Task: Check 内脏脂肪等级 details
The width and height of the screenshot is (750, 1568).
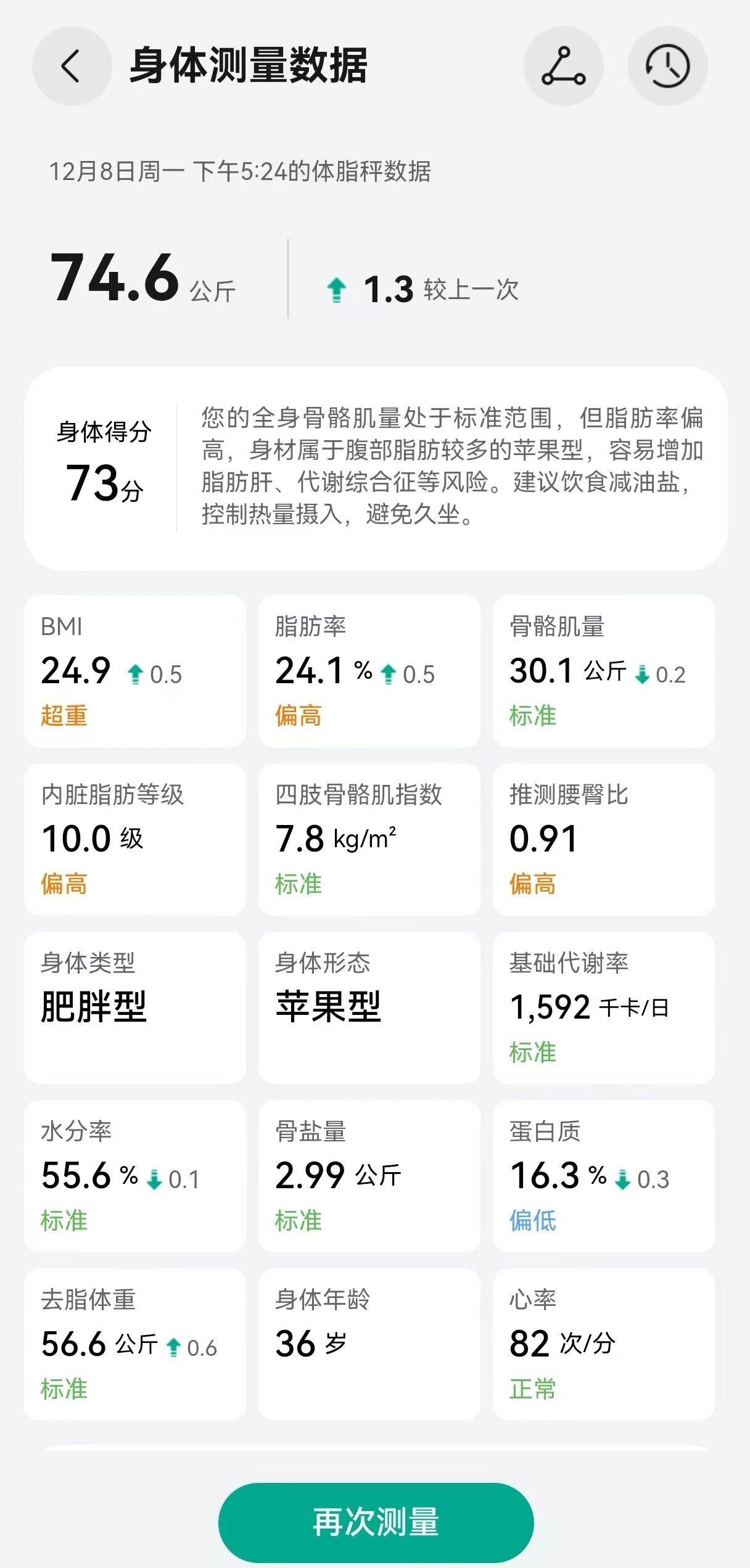Action: coord(134,839)
